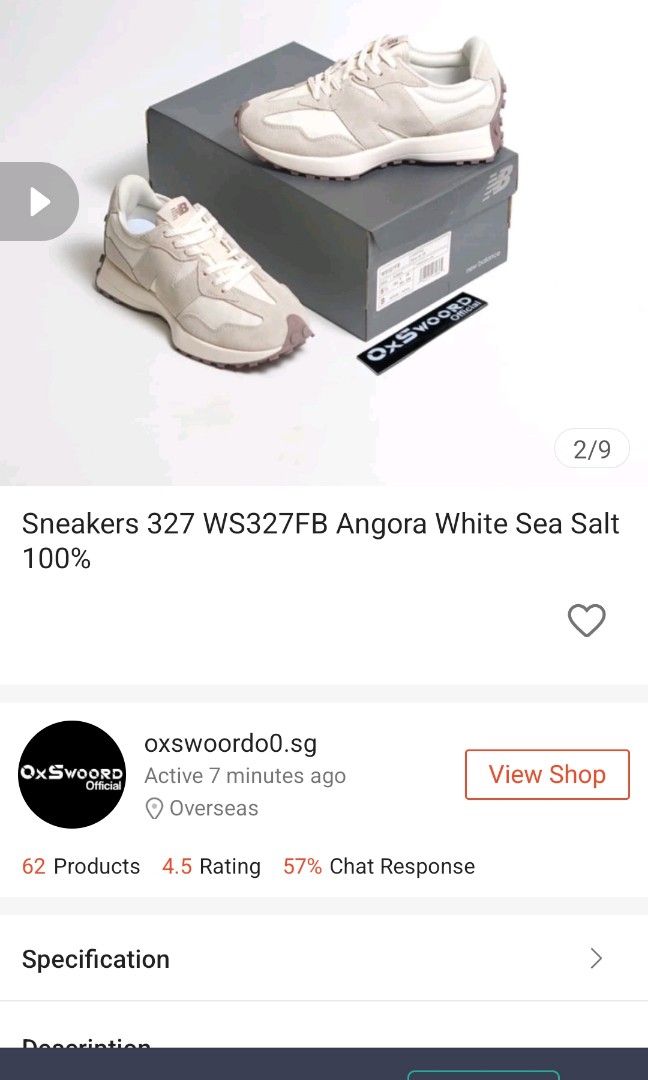648x1080 pixels.
Task: Play the product video
Action: click(39, 202)
